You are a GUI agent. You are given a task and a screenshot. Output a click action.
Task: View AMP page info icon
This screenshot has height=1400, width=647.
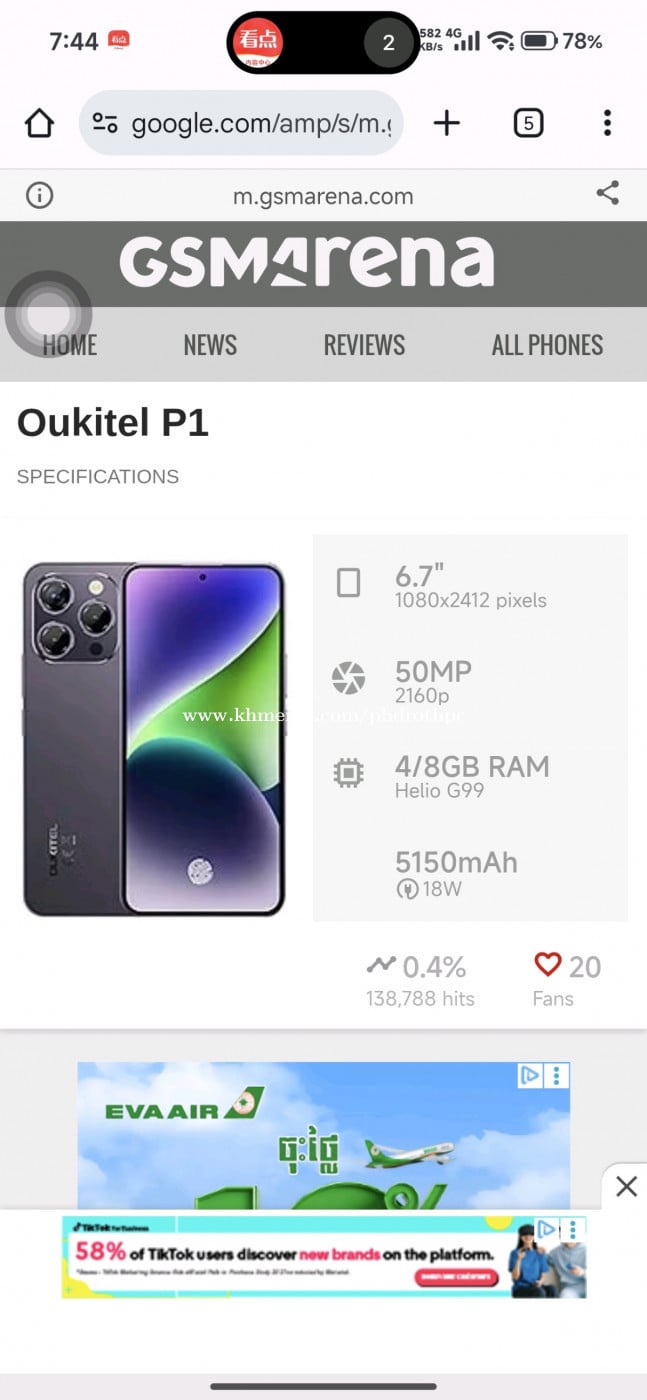(39, 195)
